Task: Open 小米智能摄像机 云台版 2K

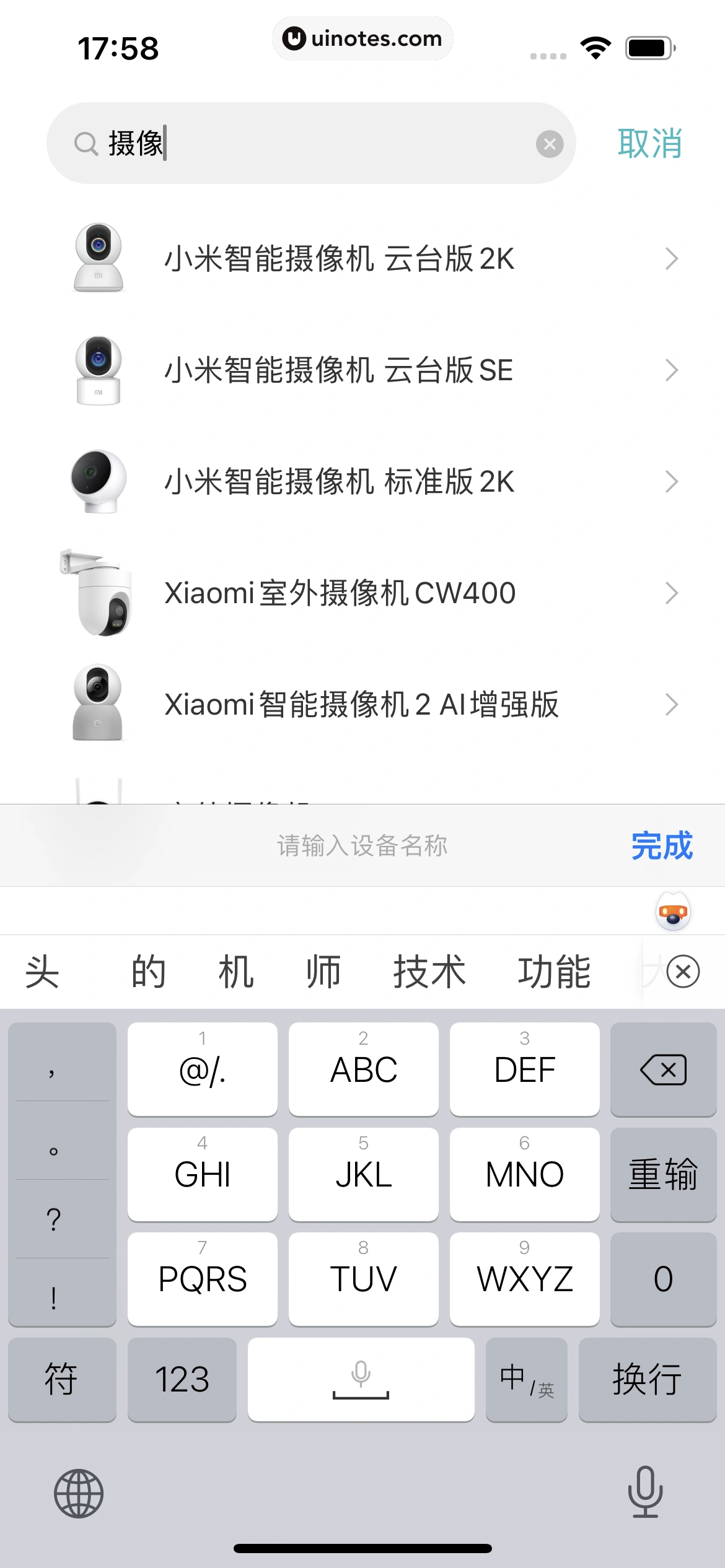Action: 372,259
